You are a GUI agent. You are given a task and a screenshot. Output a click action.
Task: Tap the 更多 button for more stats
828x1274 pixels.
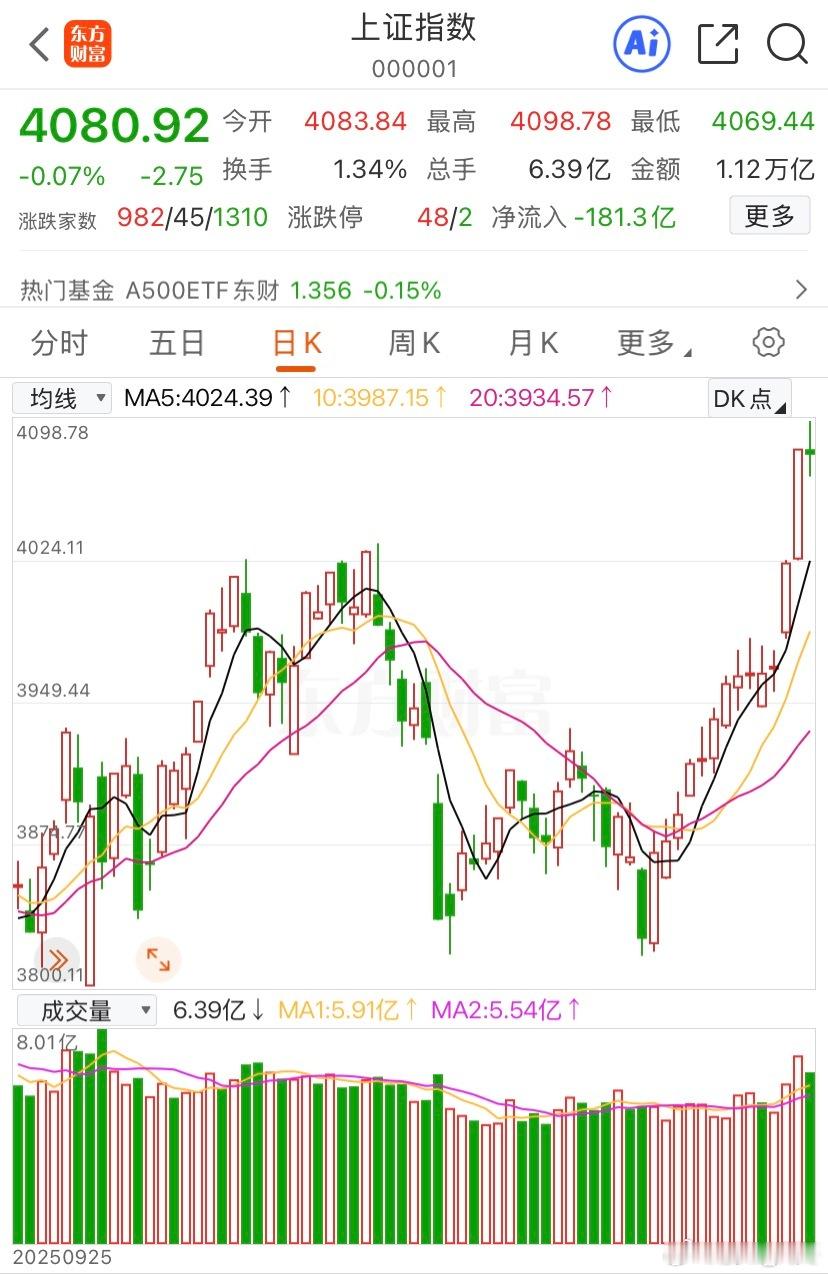(769, 216)
